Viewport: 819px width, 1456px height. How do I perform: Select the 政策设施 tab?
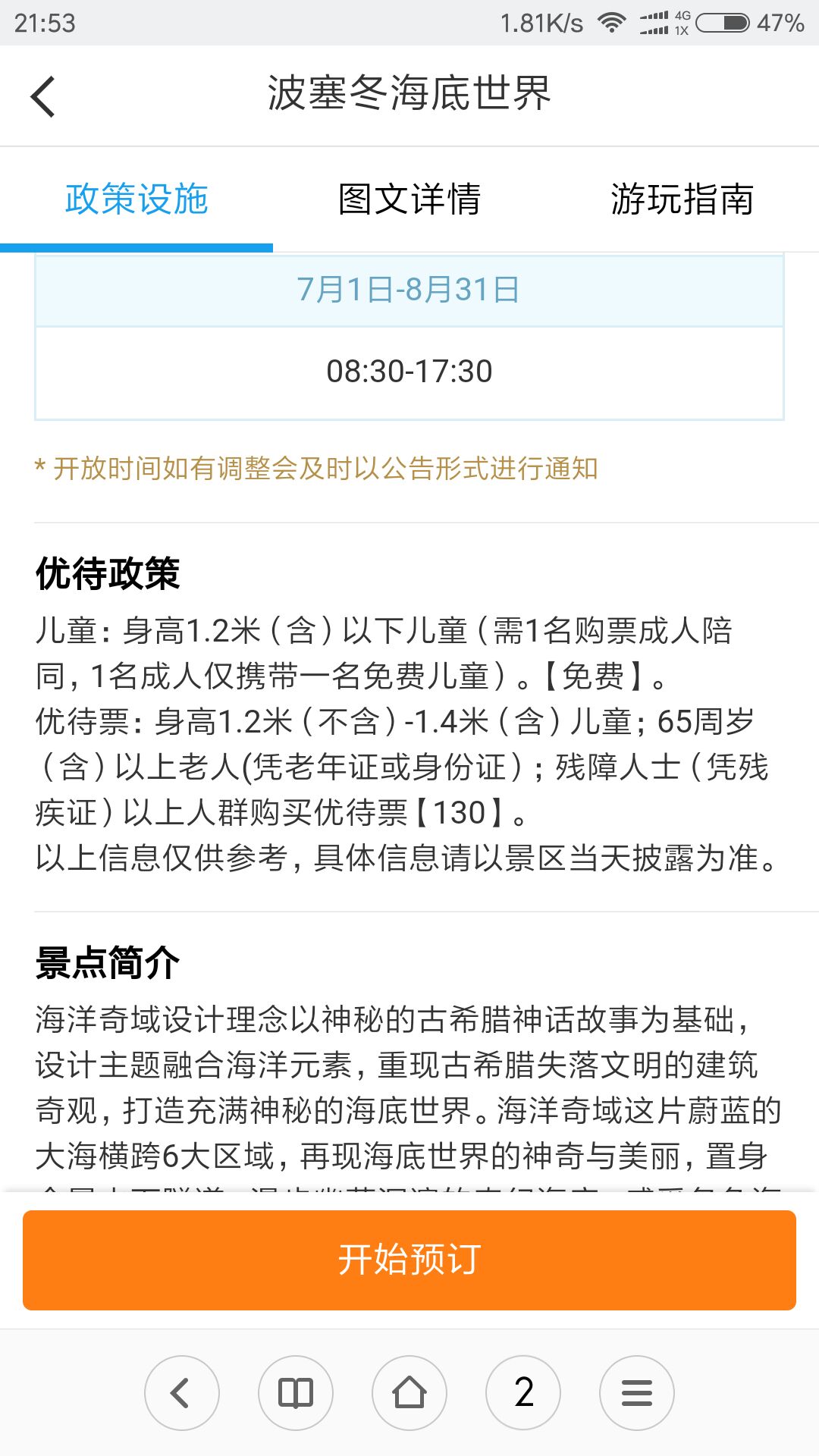pyautogui.click(x=136, y=199)
